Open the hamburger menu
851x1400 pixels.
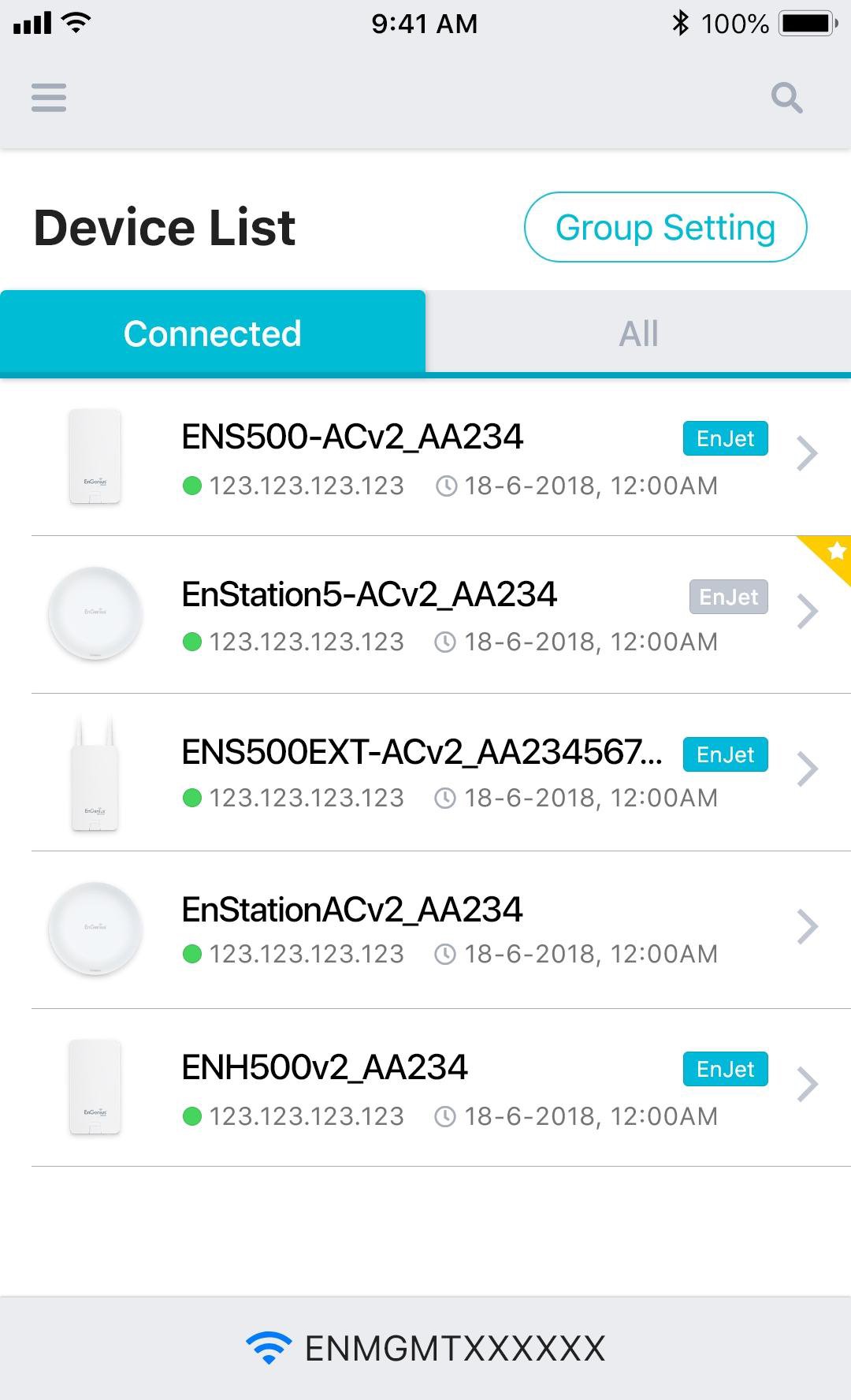48,98
